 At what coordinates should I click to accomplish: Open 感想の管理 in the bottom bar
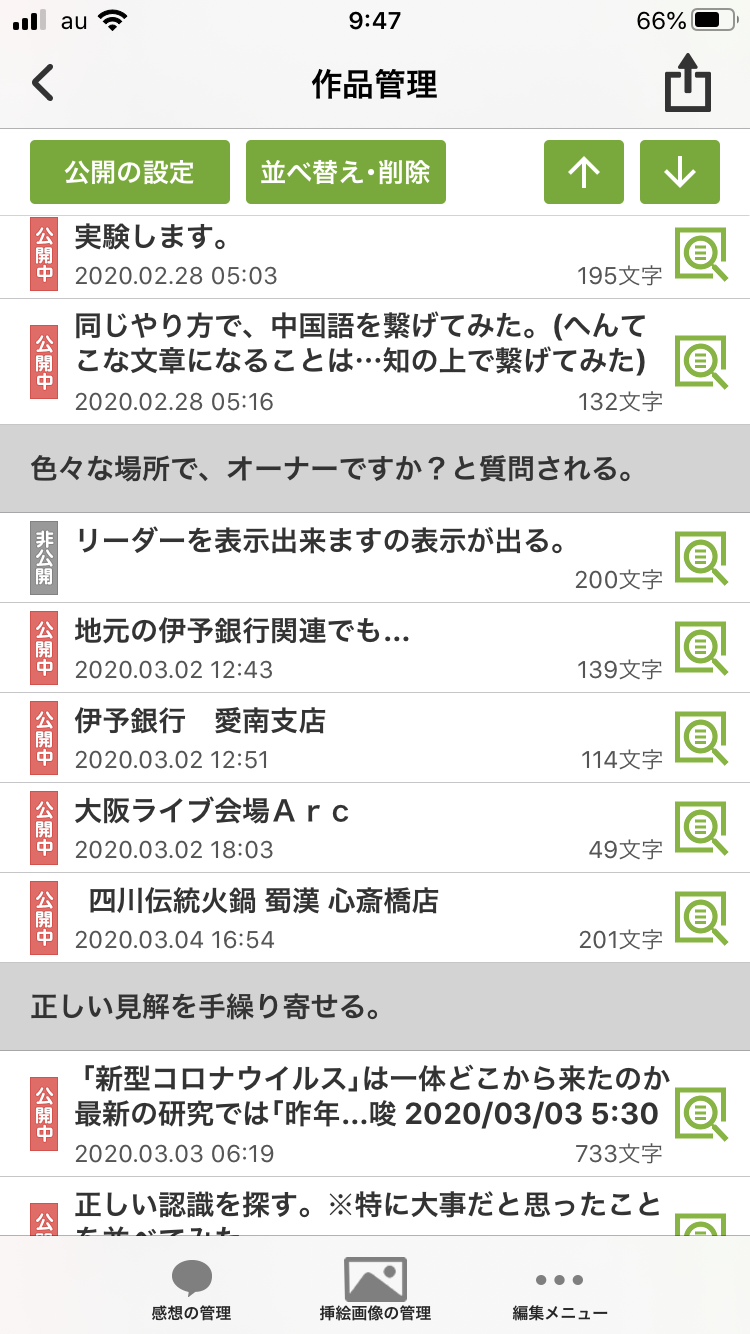[191, 1290]
